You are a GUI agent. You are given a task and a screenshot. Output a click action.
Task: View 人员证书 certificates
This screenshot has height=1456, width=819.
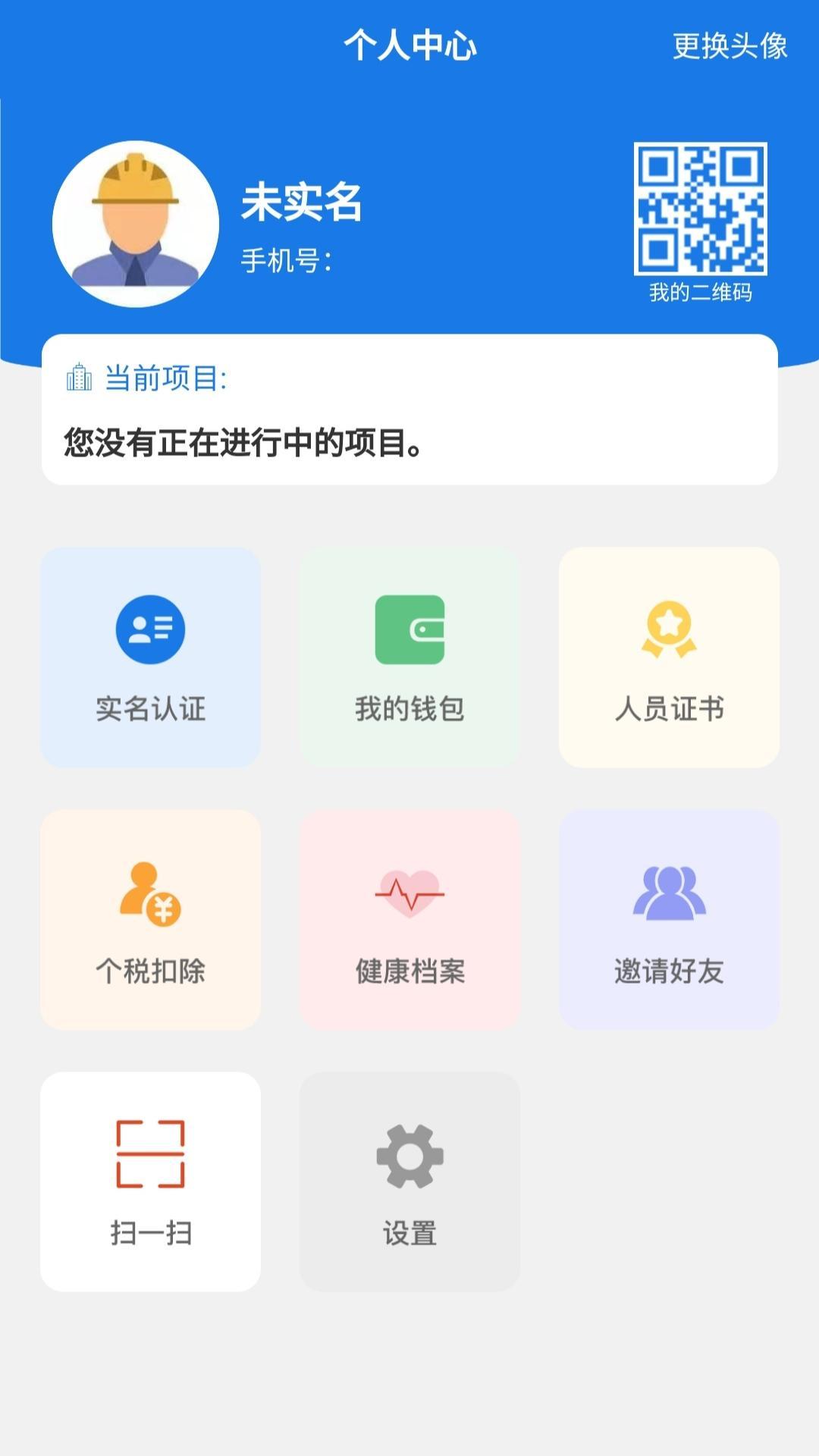669,657
